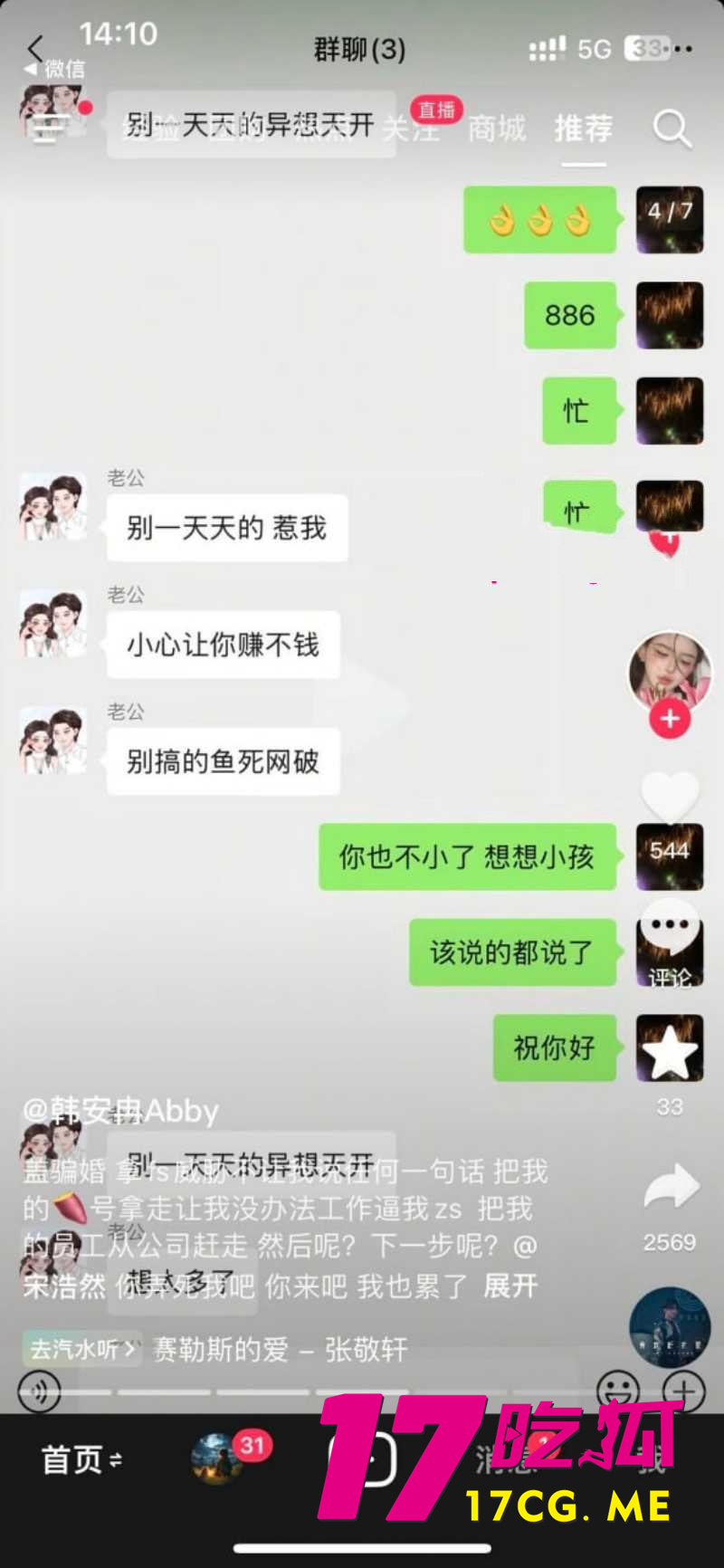Viewport: 724px width, 1568px height.
Task: Like this video with the heart
Action: 670,798
